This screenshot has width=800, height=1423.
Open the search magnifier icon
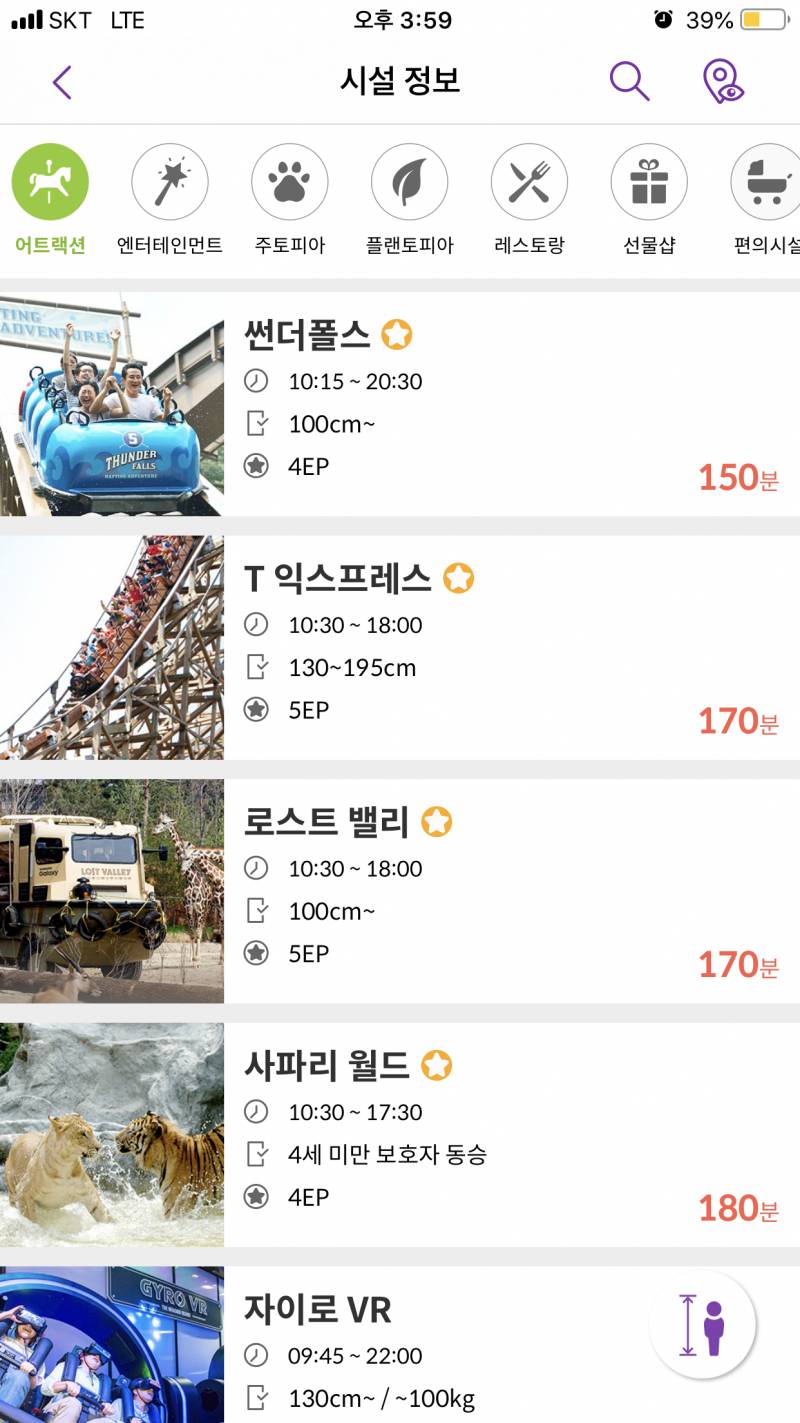pyautogui.click(x=628, y=82)
